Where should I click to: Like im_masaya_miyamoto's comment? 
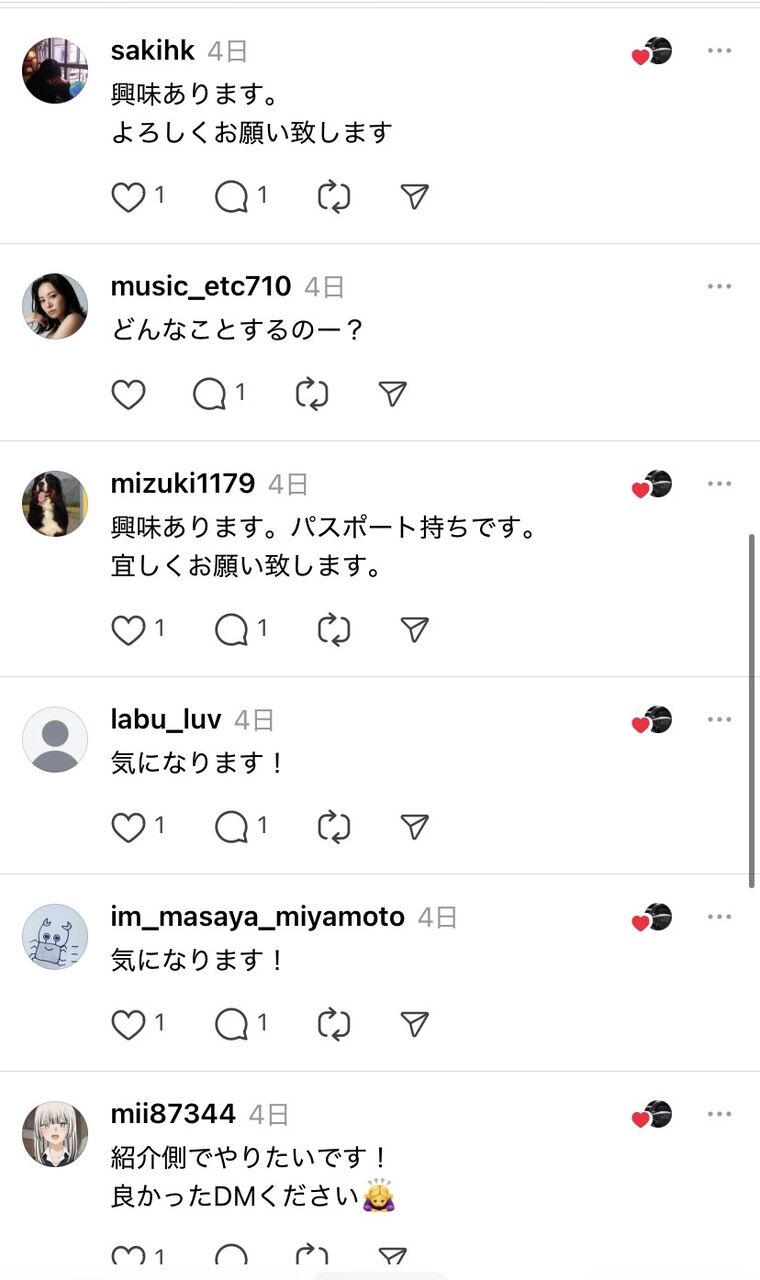[x=128, y=1023]
